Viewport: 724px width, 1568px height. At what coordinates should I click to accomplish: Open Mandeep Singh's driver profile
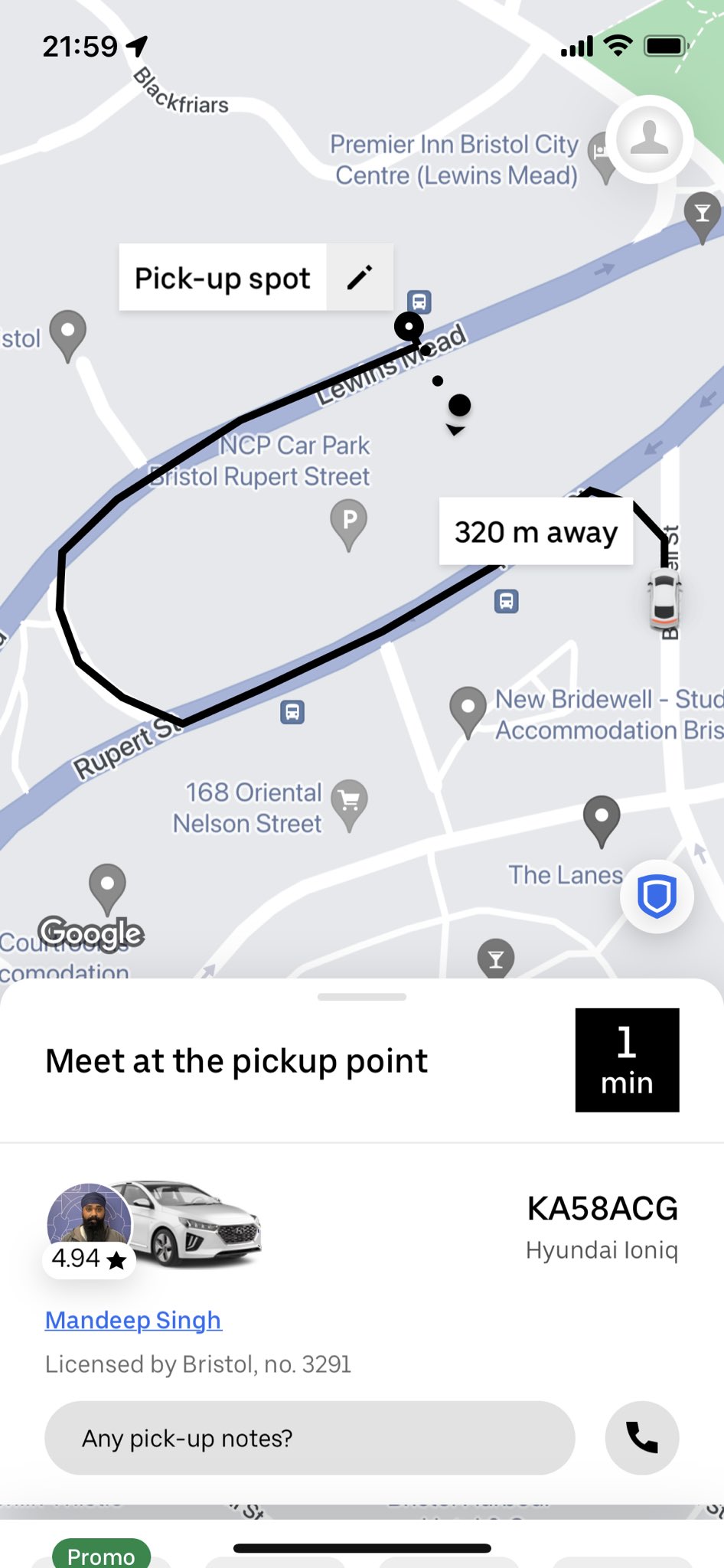[133, 1320]
